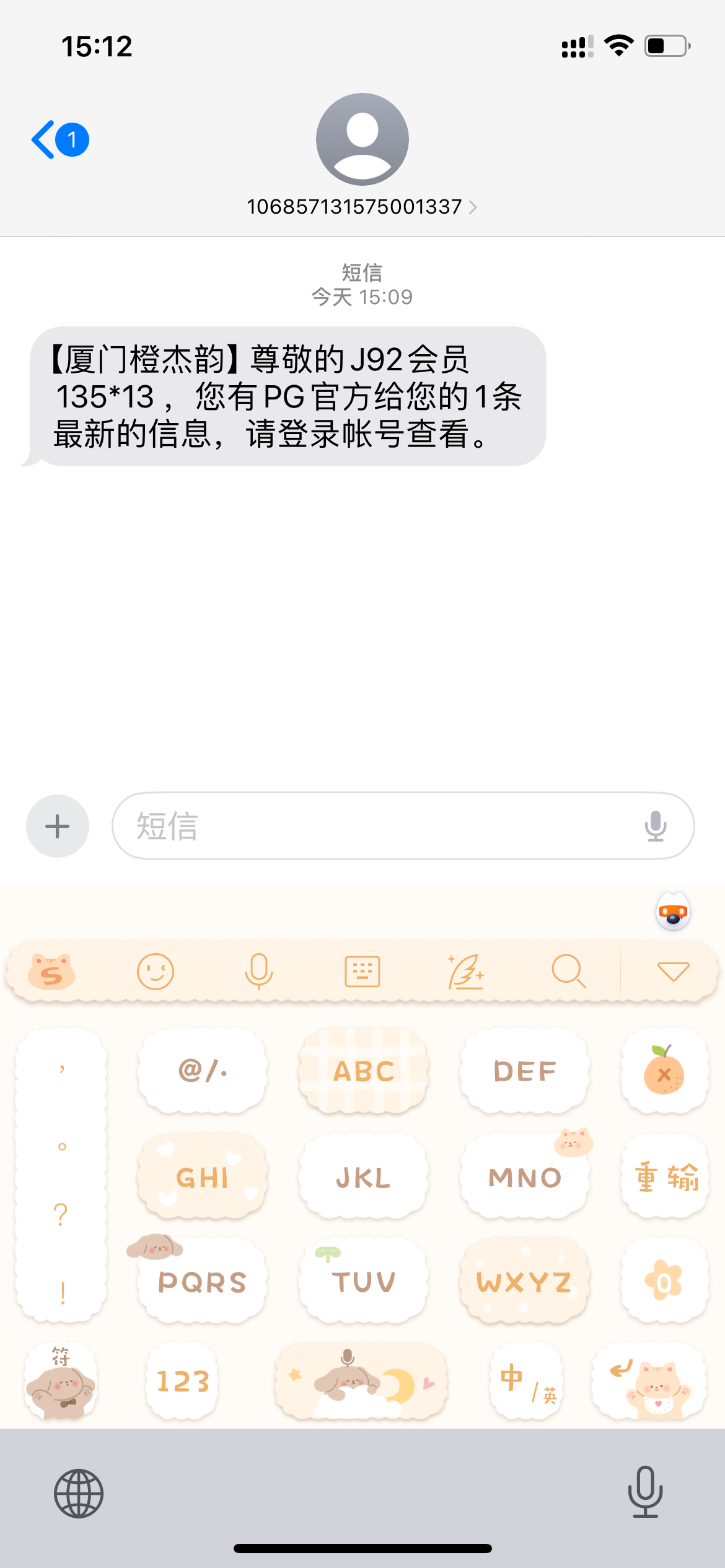Image resolution: width=725 pixels, height=1568 pixels.
Task: Tap the backspace orange key
Action: (664, 1071)
